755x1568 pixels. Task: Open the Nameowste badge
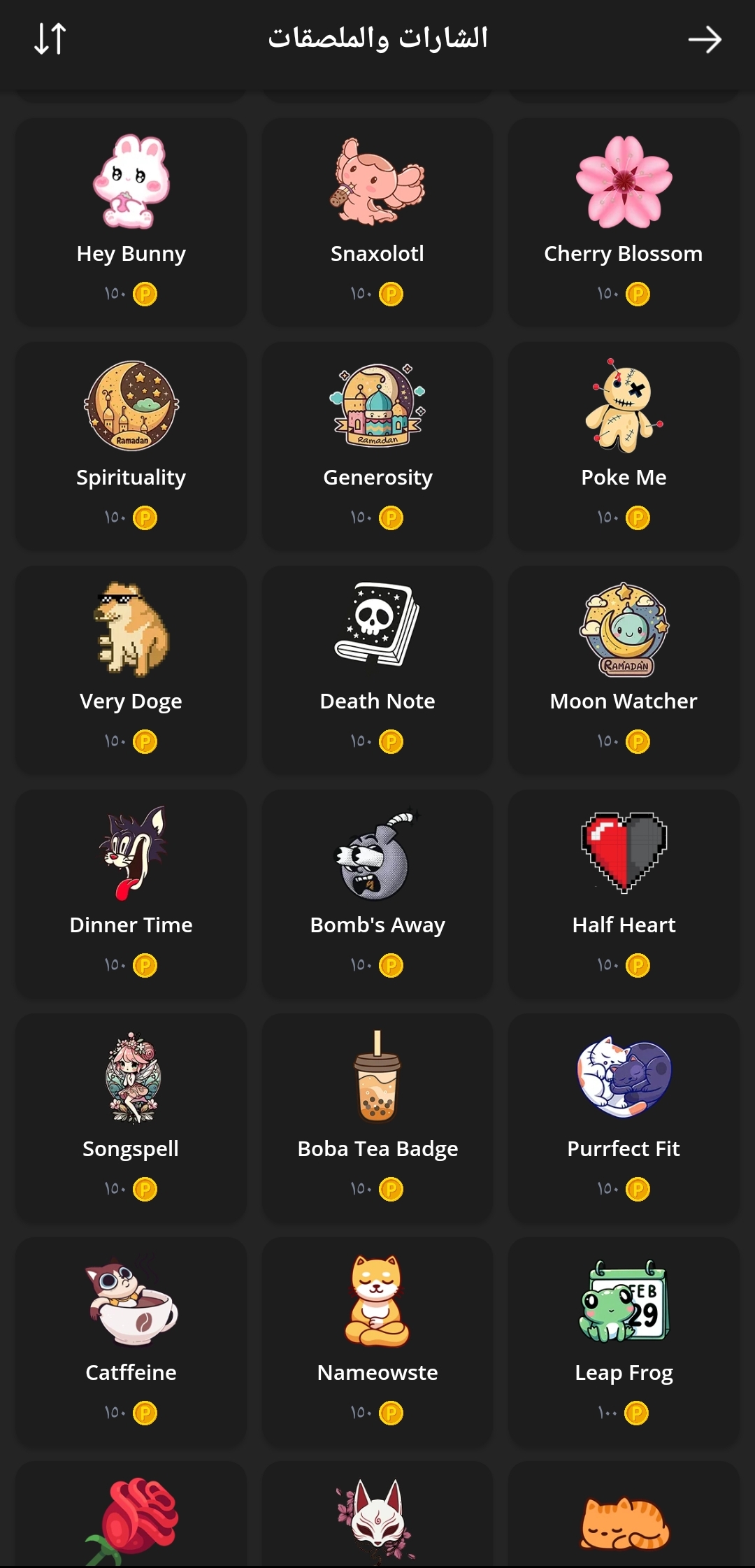pos(377,1340)
